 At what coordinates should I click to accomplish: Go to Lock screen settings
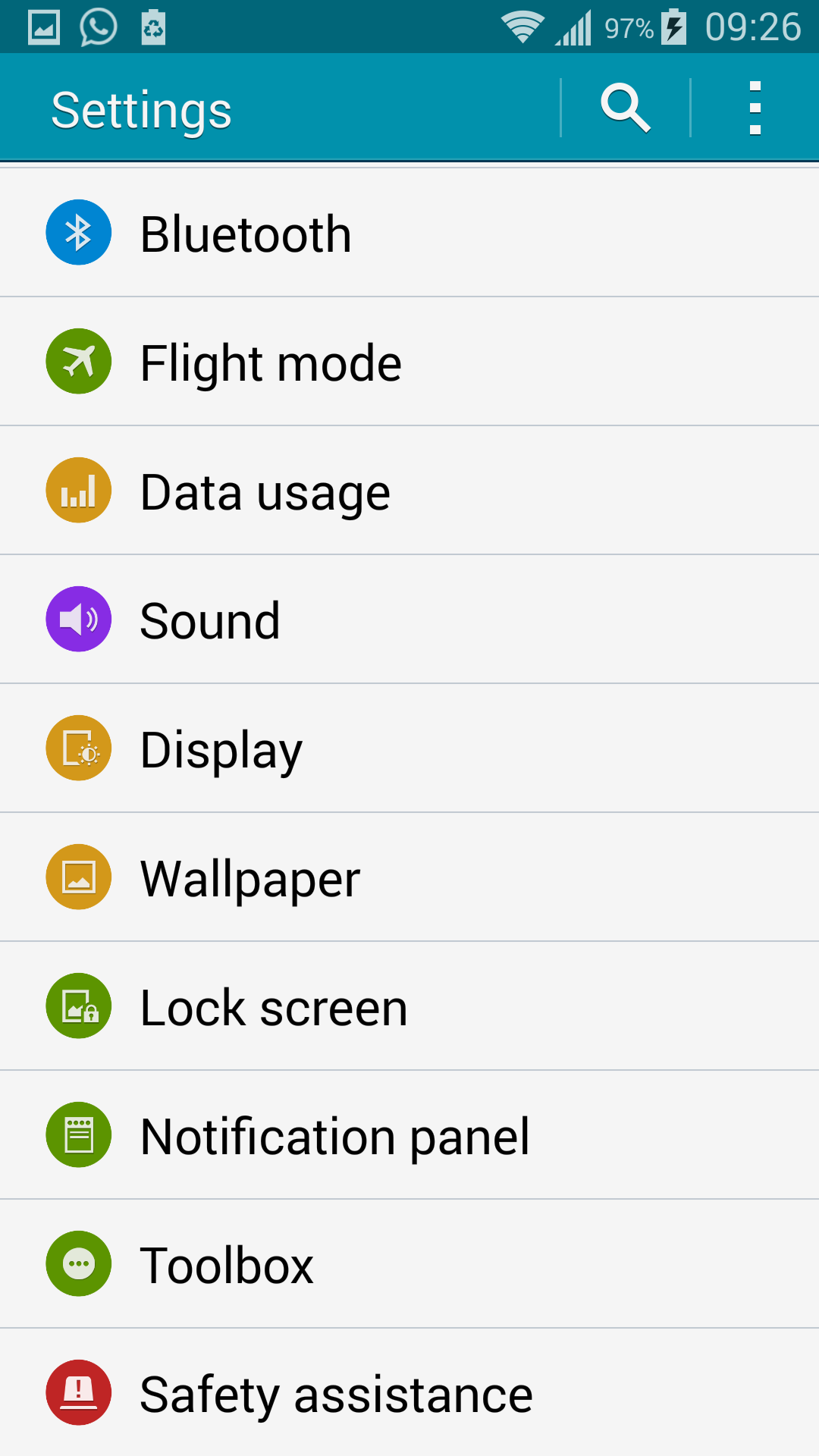pos(409,1006)
